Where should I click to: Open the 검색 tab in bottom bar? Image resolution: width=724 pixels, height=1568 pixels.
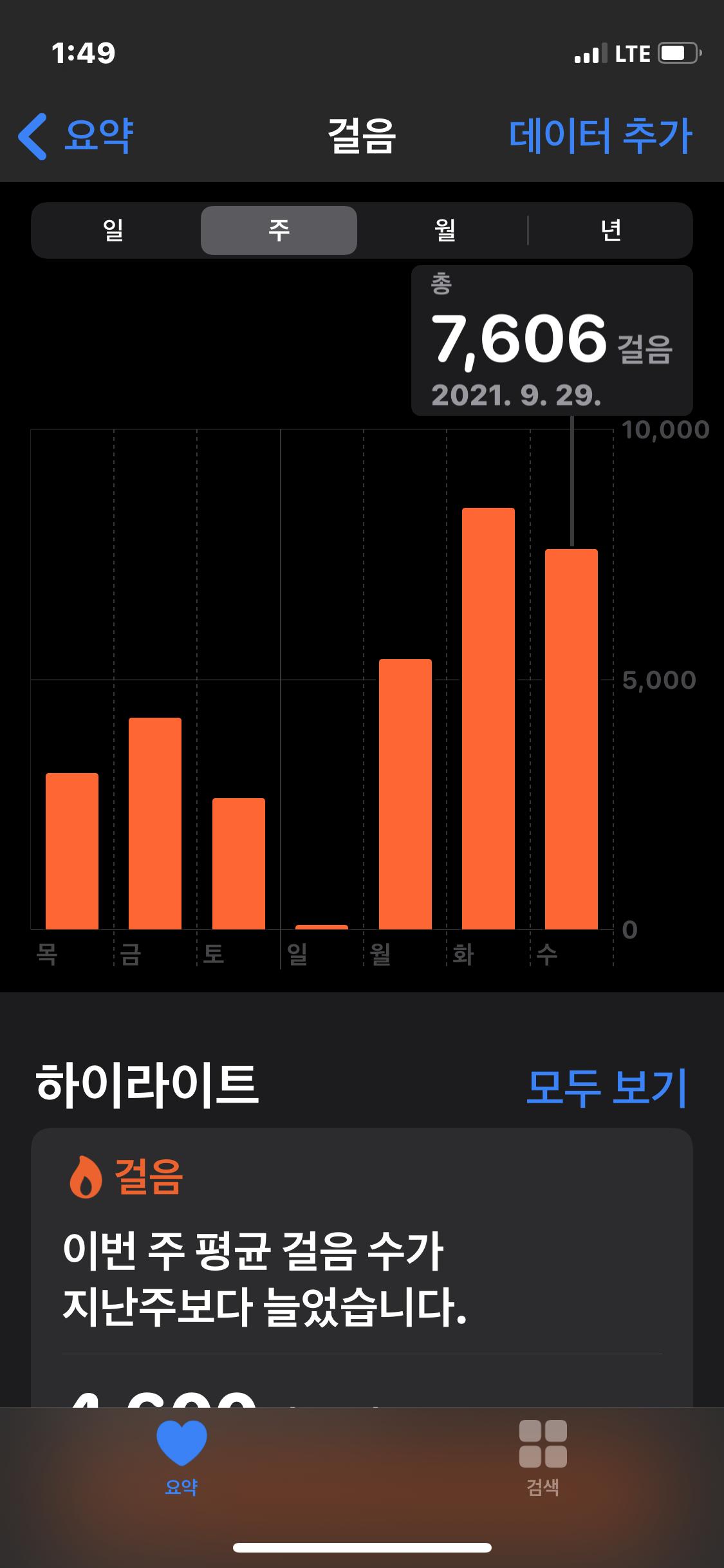click(x=543, y=1457)
